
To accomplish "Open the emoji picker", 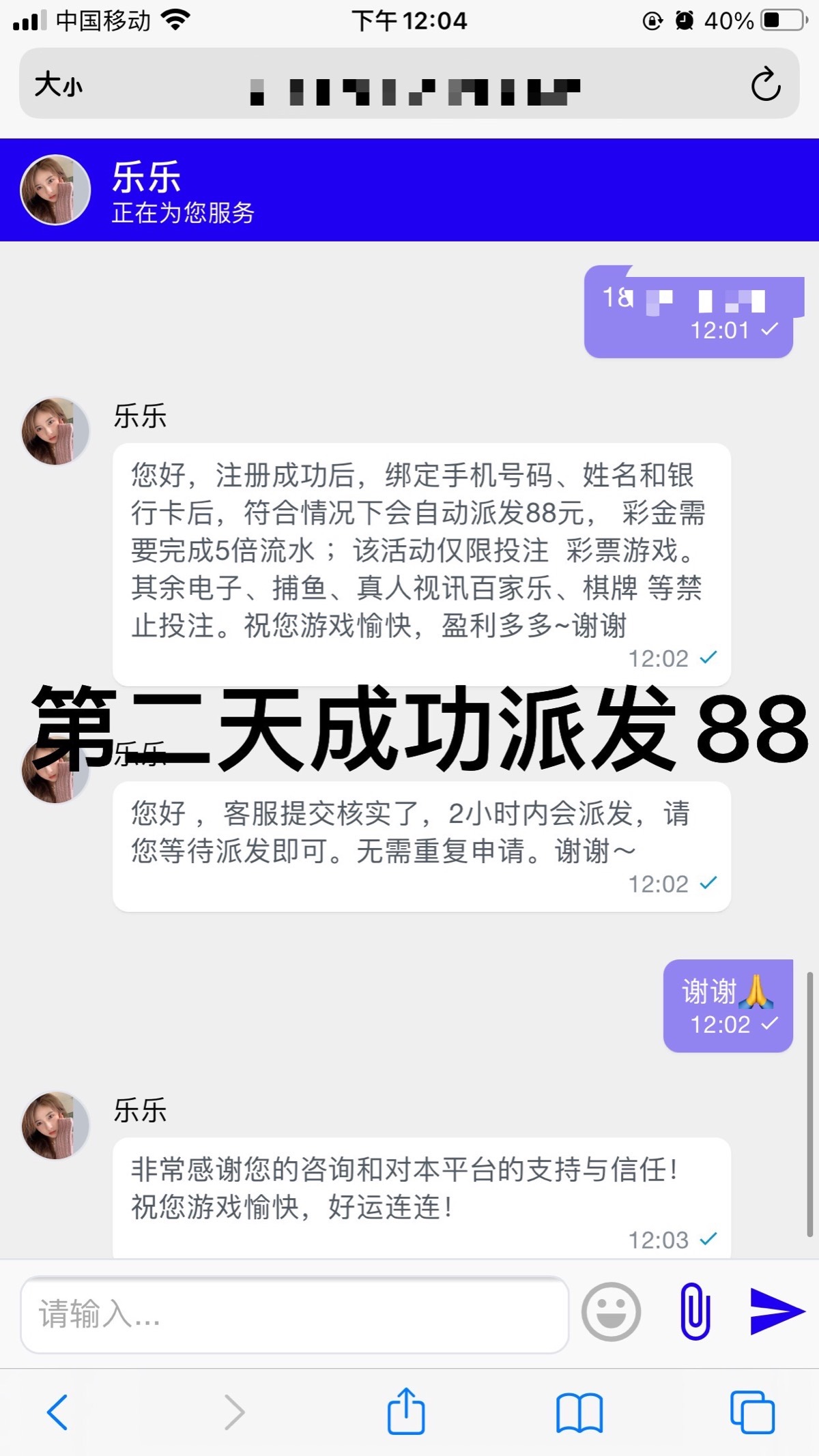I will click(611, 1311).
